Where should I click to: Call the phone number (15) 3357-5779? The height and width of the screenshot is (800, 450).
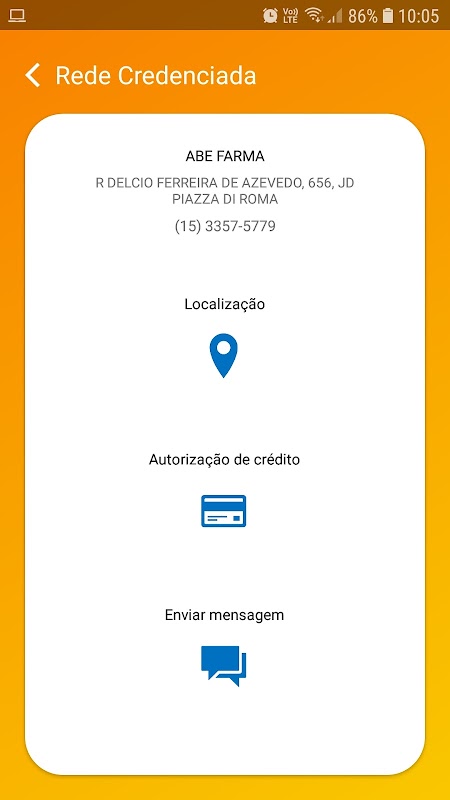point(225,226)
